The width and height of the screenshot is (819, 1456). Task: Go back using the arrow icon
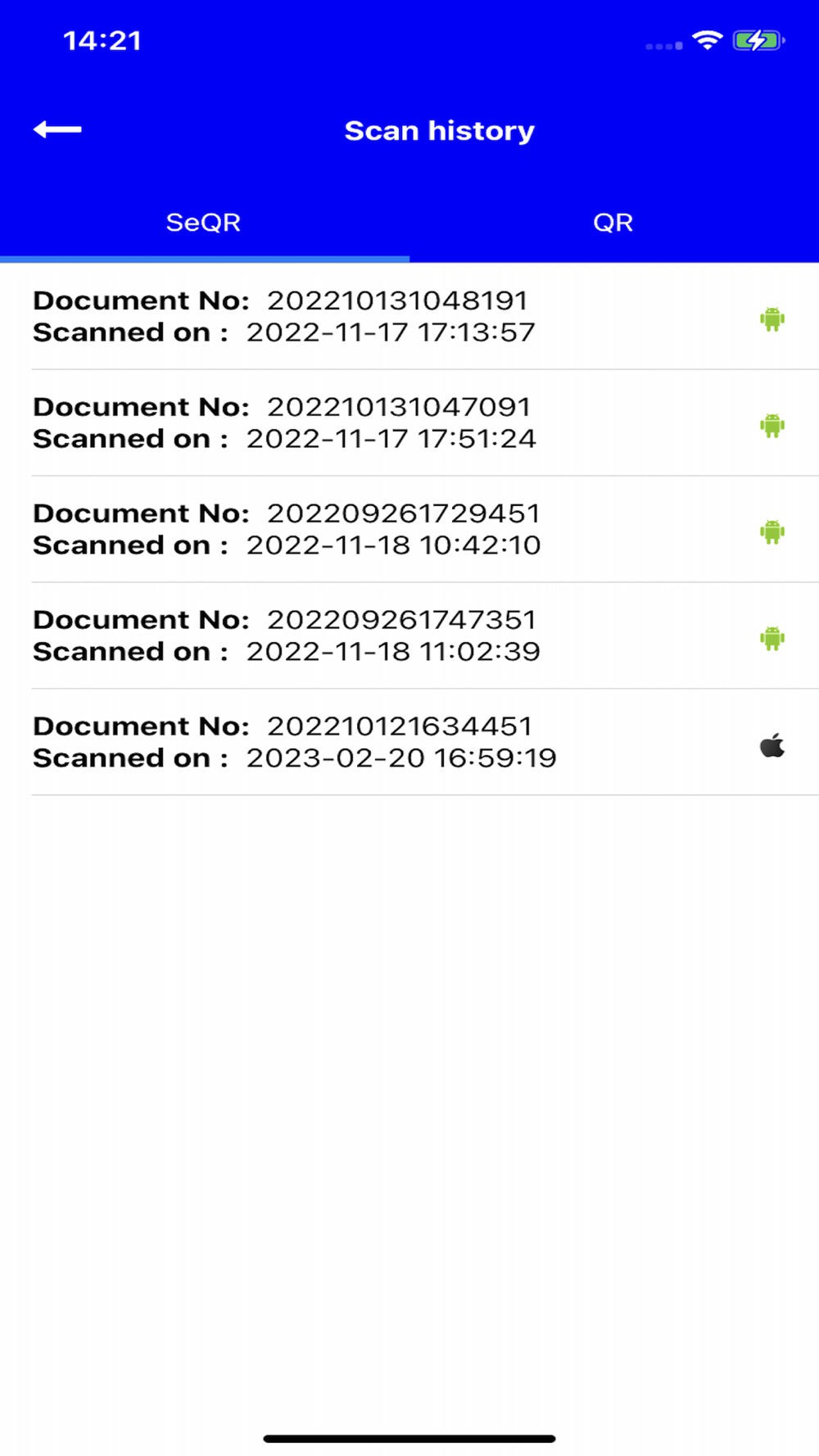tap(57, 129)
